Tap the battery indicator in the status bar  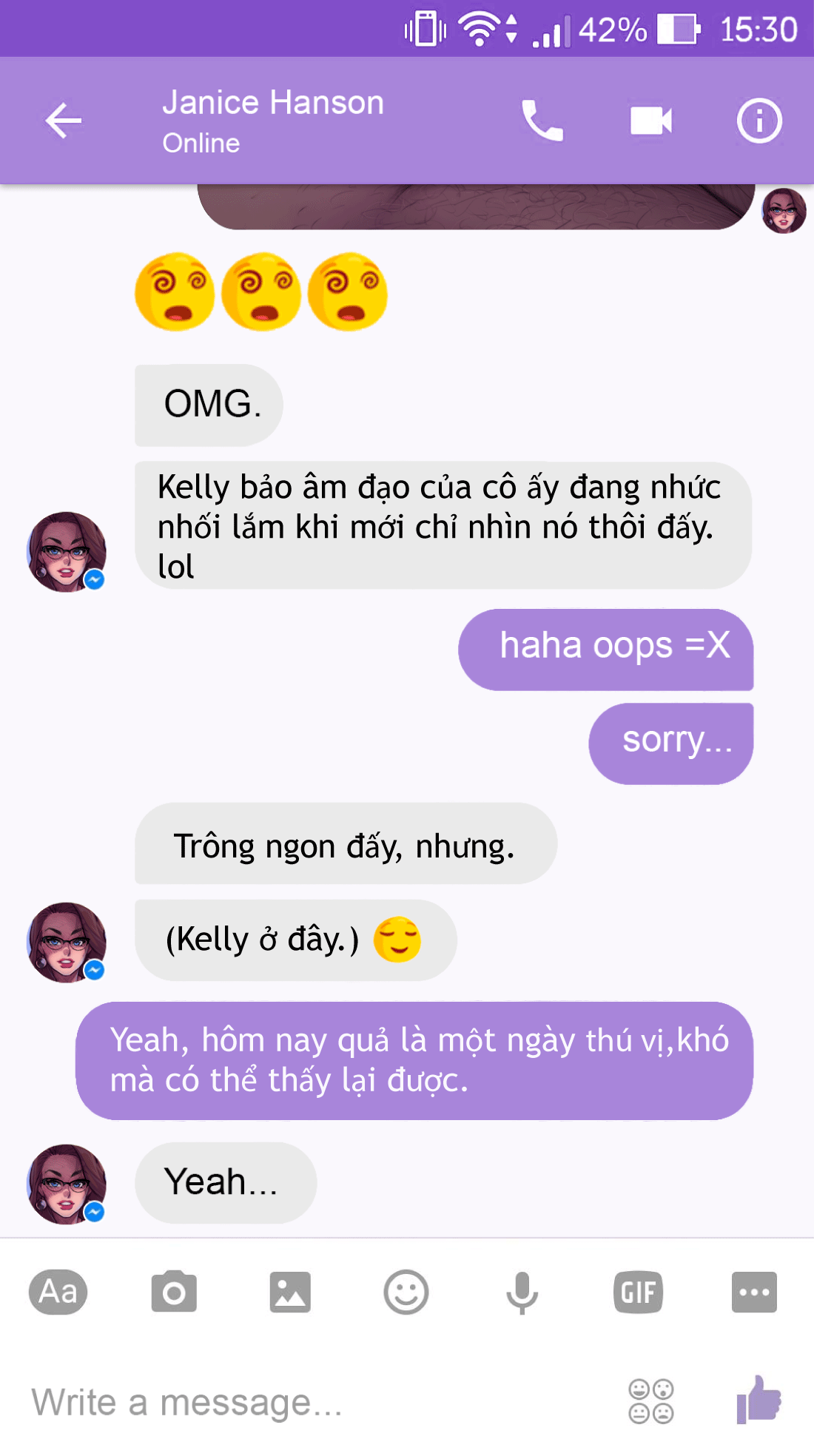(x=678, y=30)
